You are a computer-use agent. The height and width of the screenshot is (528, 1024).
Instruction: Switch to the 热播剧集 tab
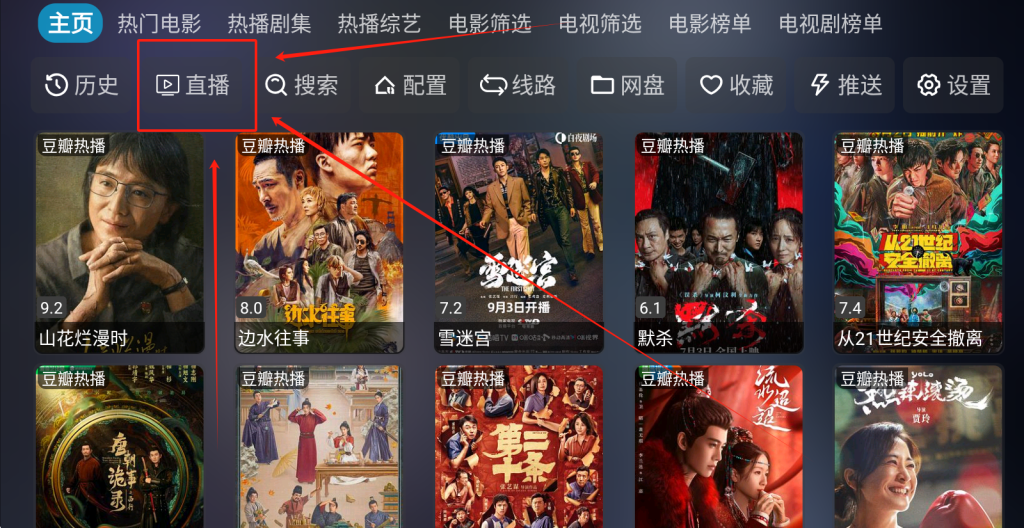(x=269, y=23)
